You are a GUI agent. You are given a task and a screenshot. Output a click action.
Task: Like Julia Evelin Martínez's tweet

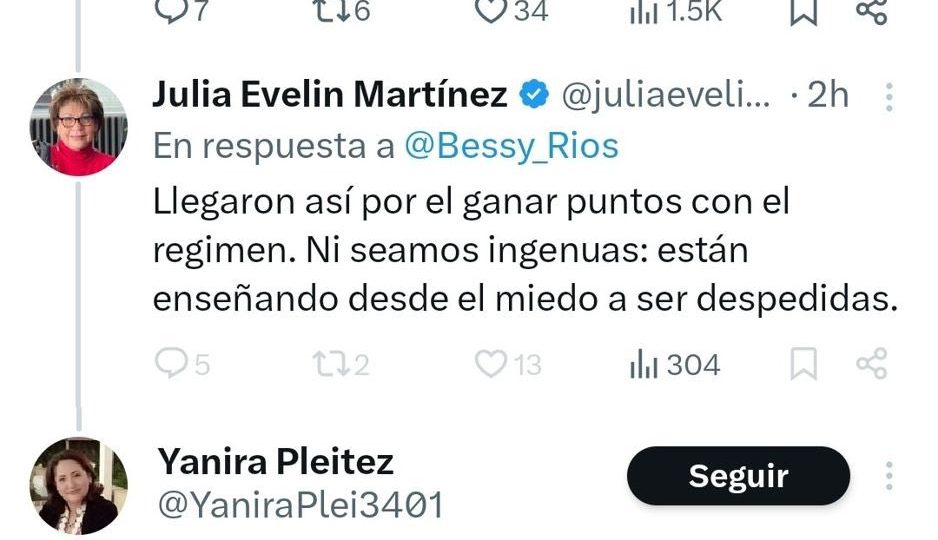click(491, 365)
